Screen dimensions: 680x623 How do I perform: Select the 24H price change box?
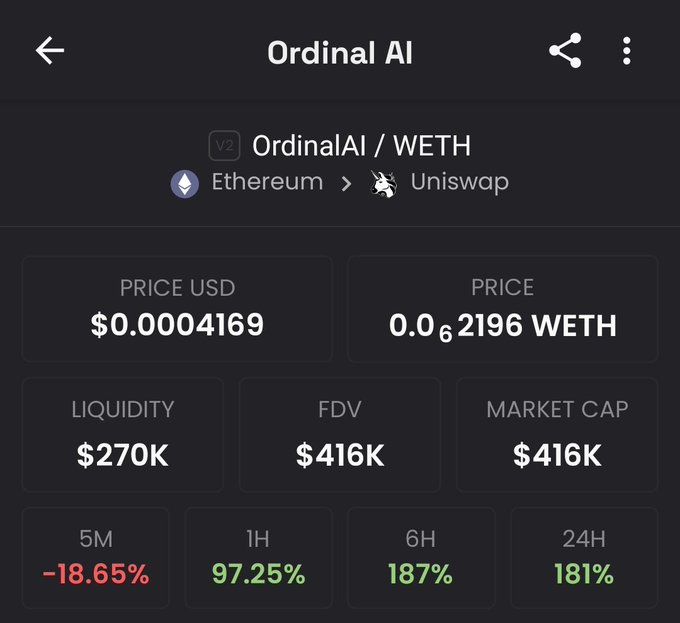584,558
